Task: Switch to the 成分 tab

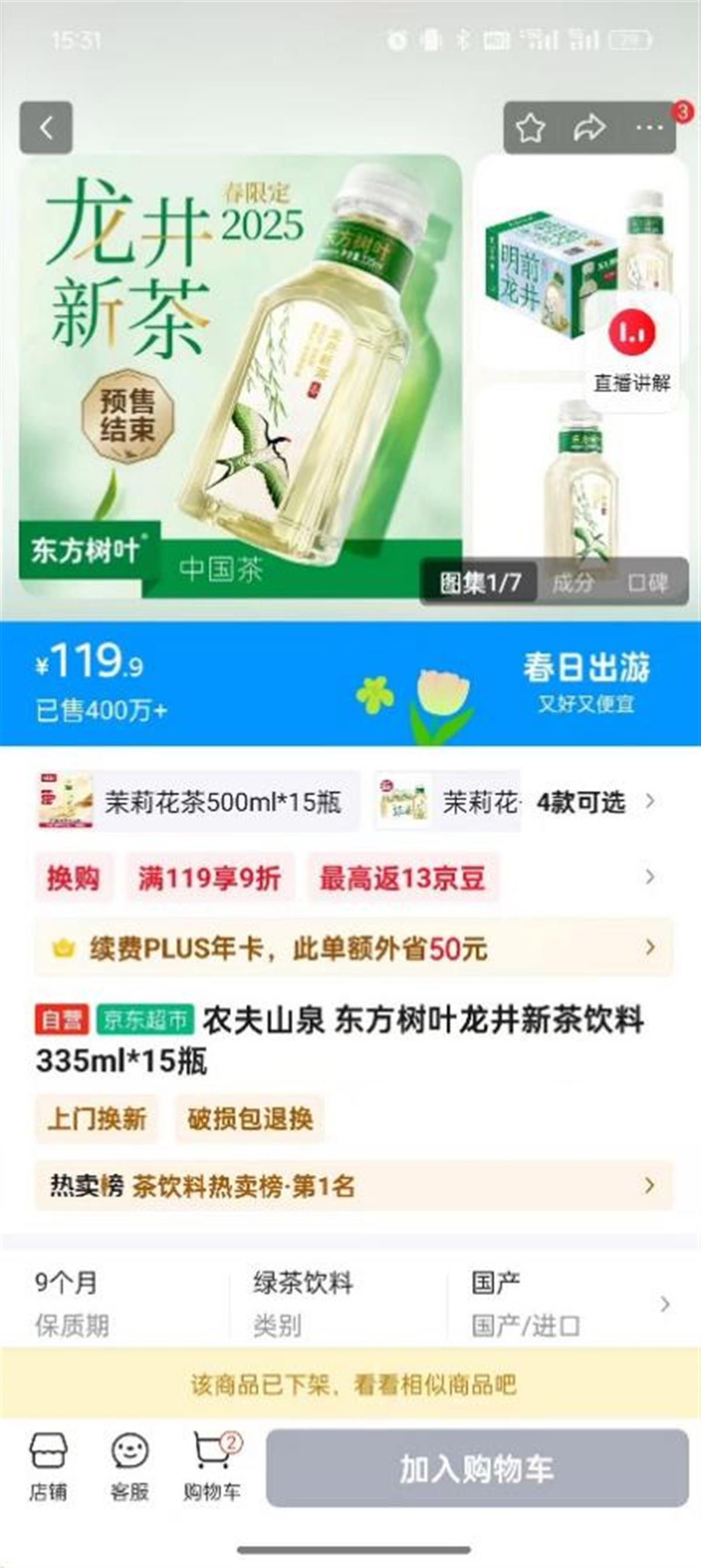Action: (x=572, y=582)
